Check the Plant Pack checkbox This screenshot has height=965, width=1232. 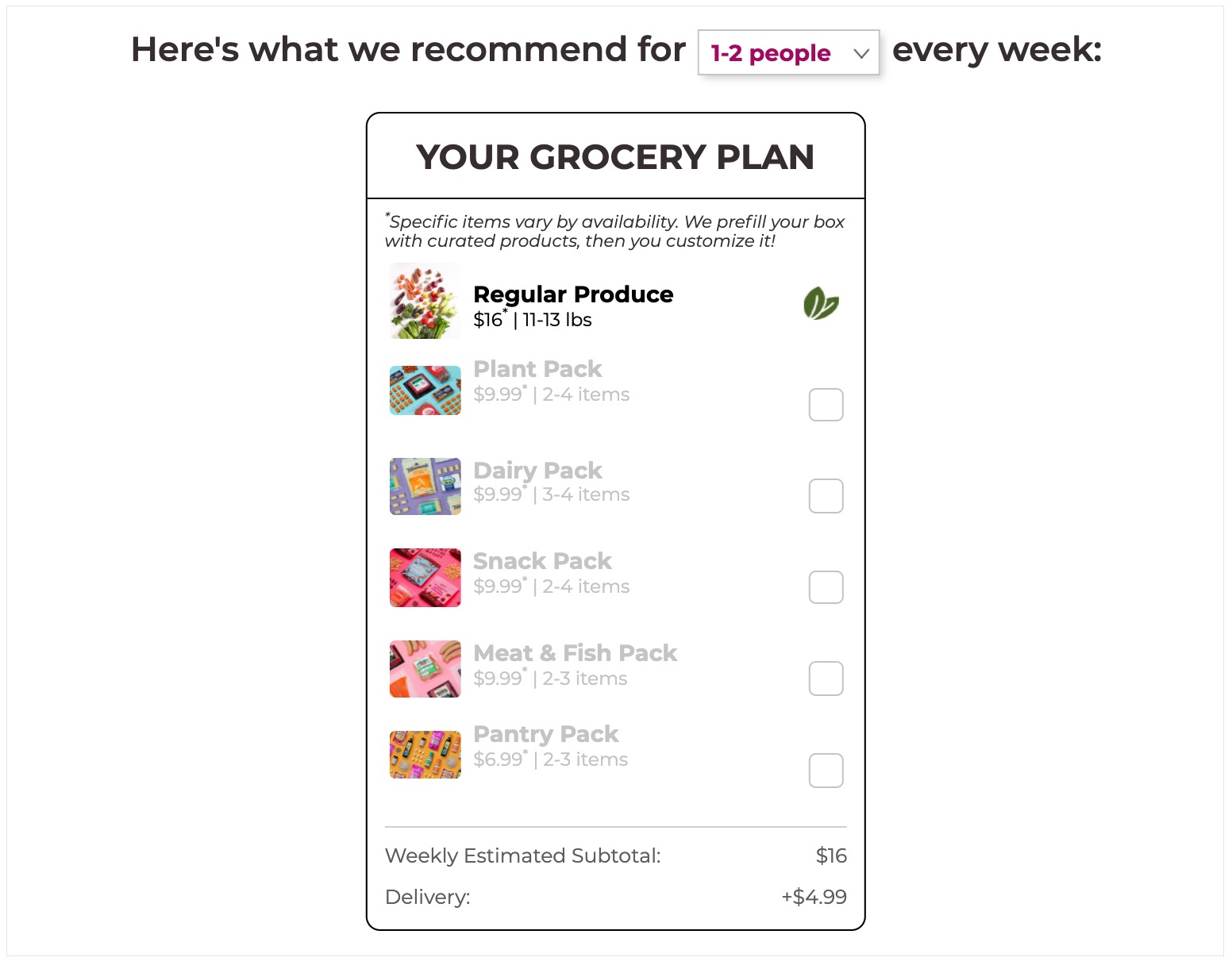point(826,405)
